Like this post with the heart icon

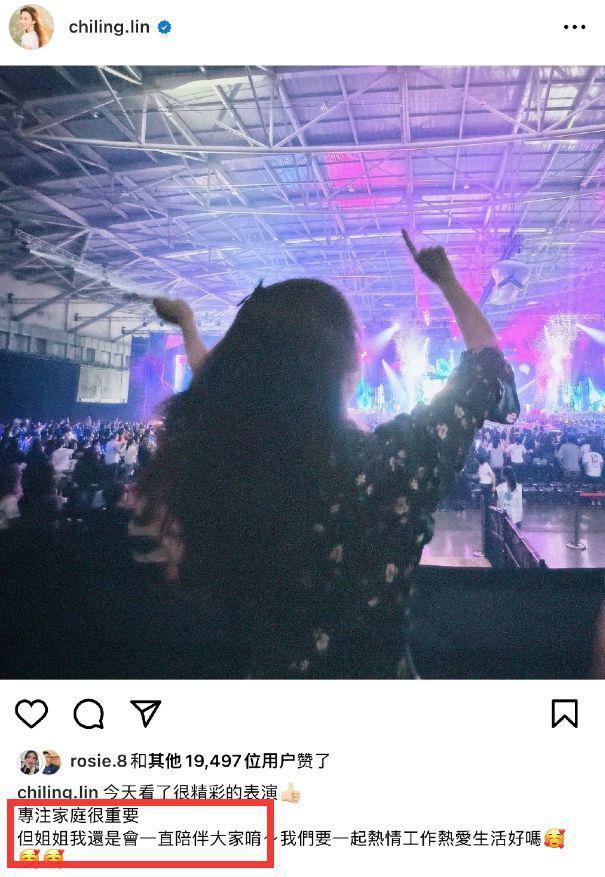click(32, 713)
